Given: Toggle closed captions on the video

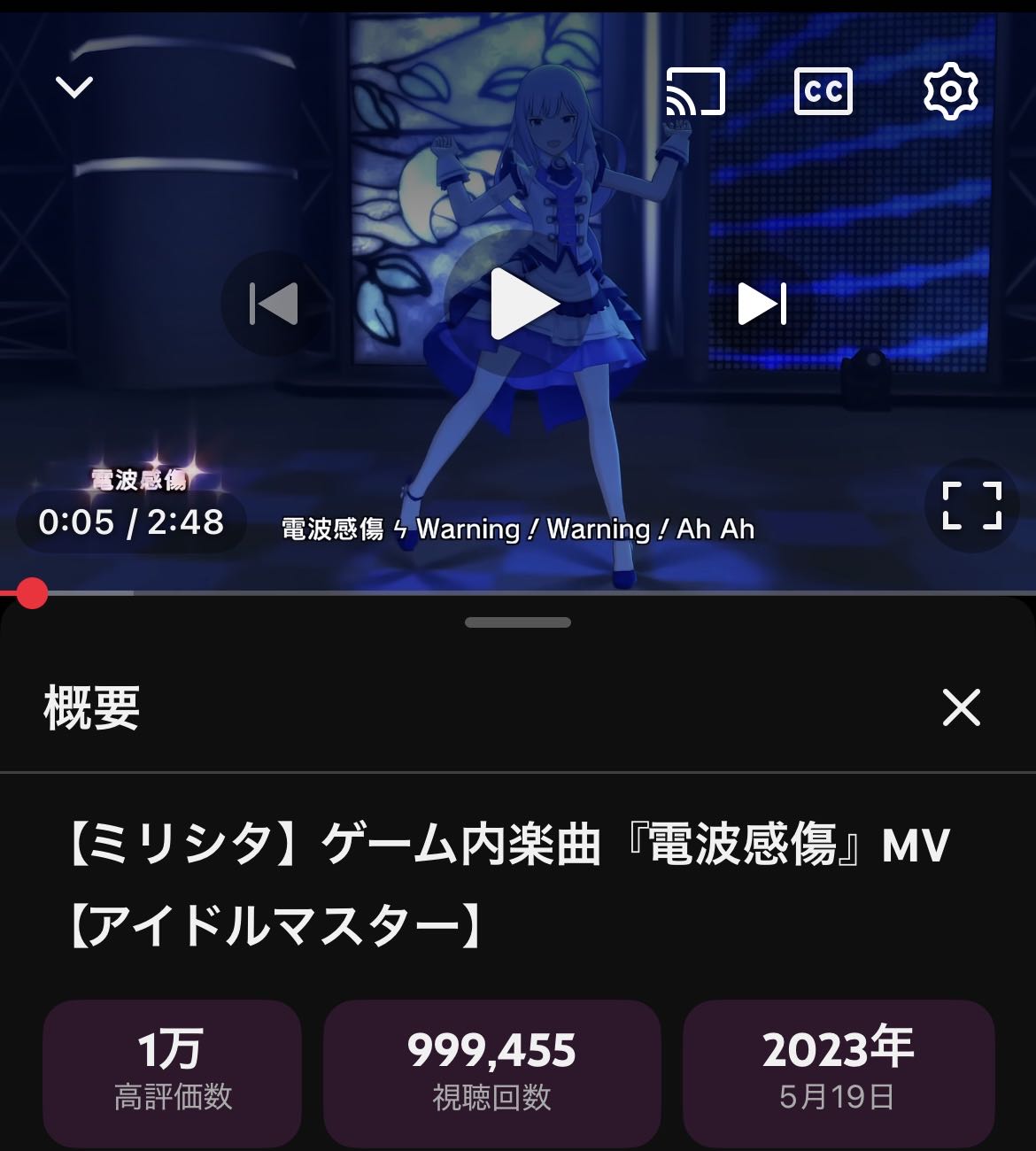Looking at the screenshot, I should [x=823, y=91].
